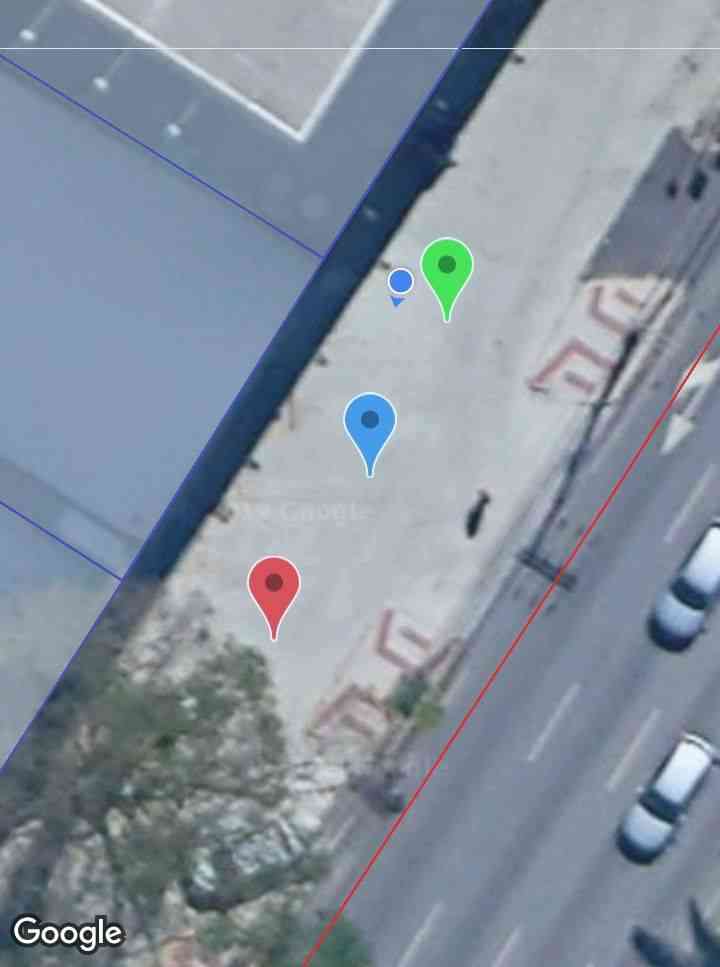Image resolution: width=720 pixels, height=967 pixels.
Task: Tap the blue current location dot
Action: 400,281
